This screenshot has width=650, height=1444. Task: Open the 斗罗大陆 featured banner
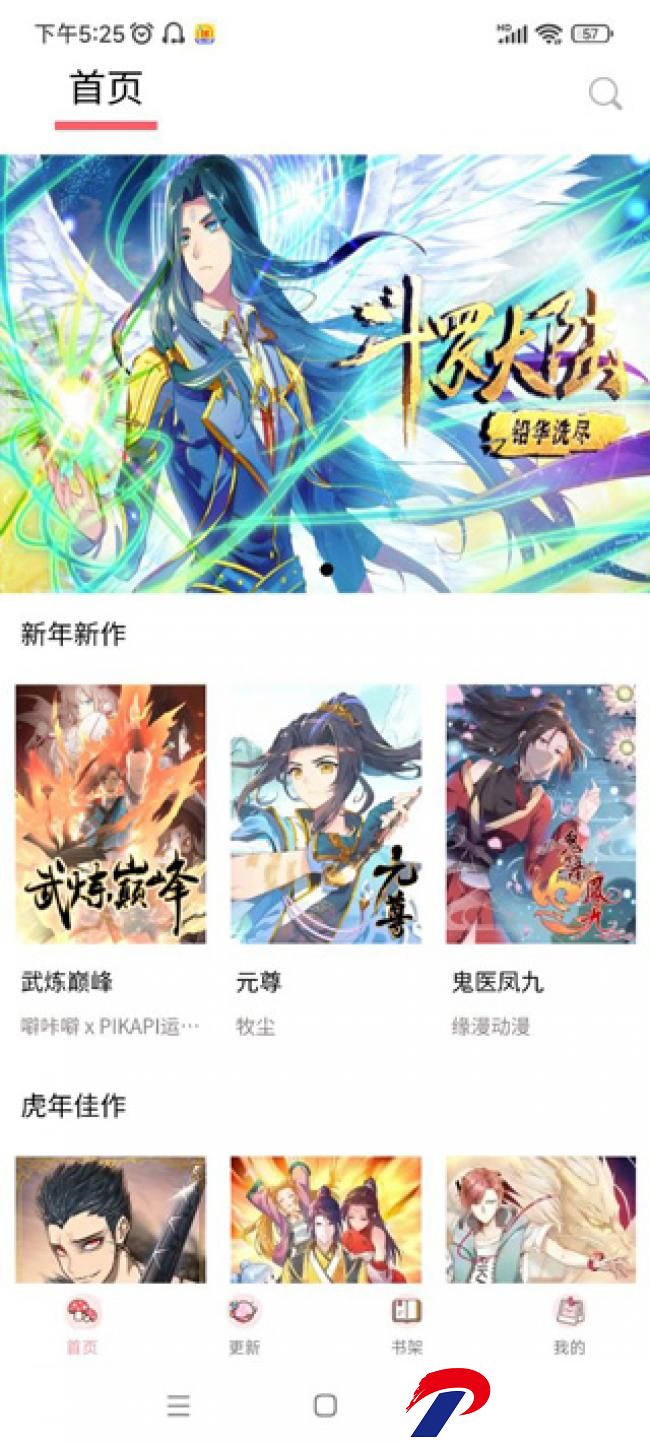pos(325,373)
